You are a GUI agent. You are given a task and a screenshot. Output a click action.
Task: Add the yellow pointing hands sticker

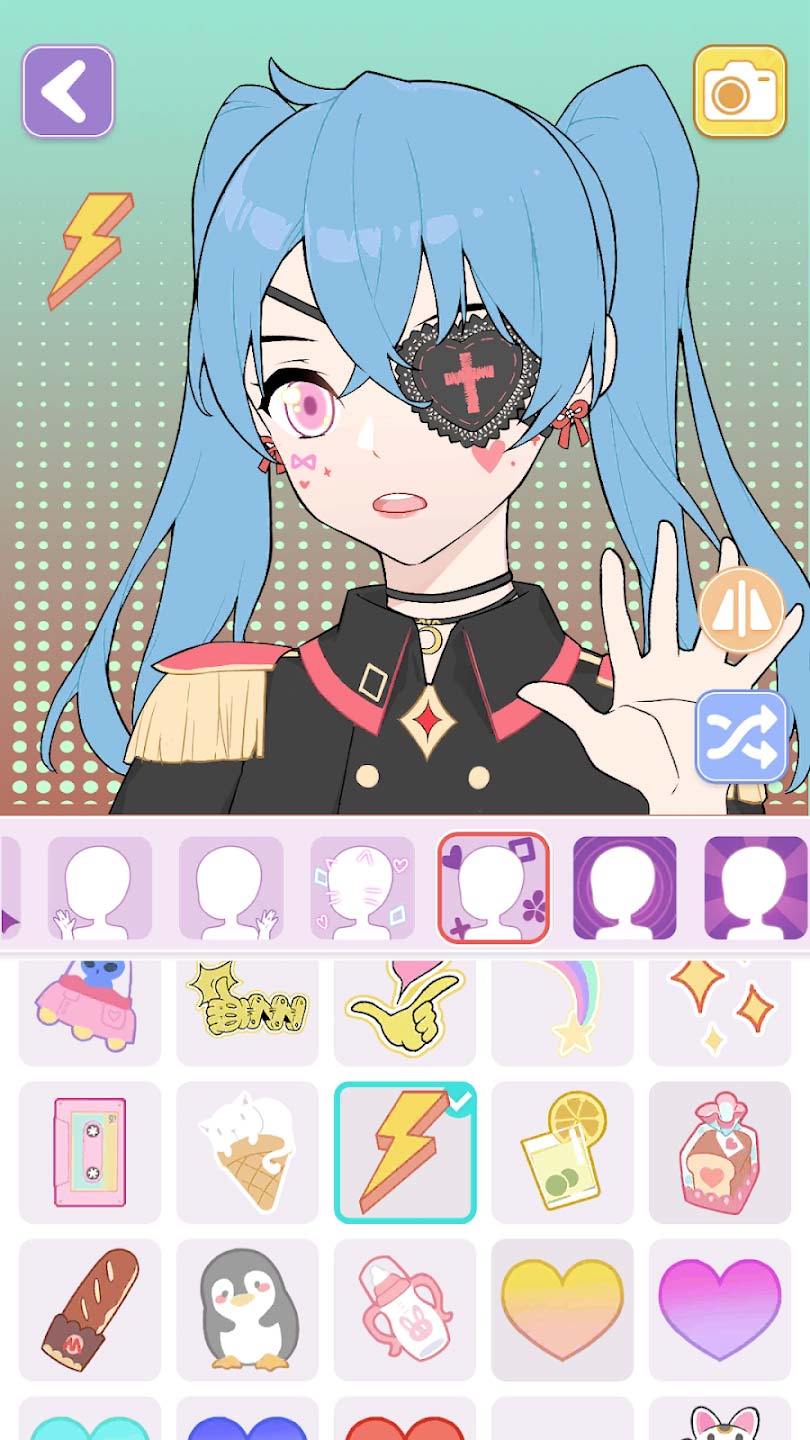click(405, 1010)
